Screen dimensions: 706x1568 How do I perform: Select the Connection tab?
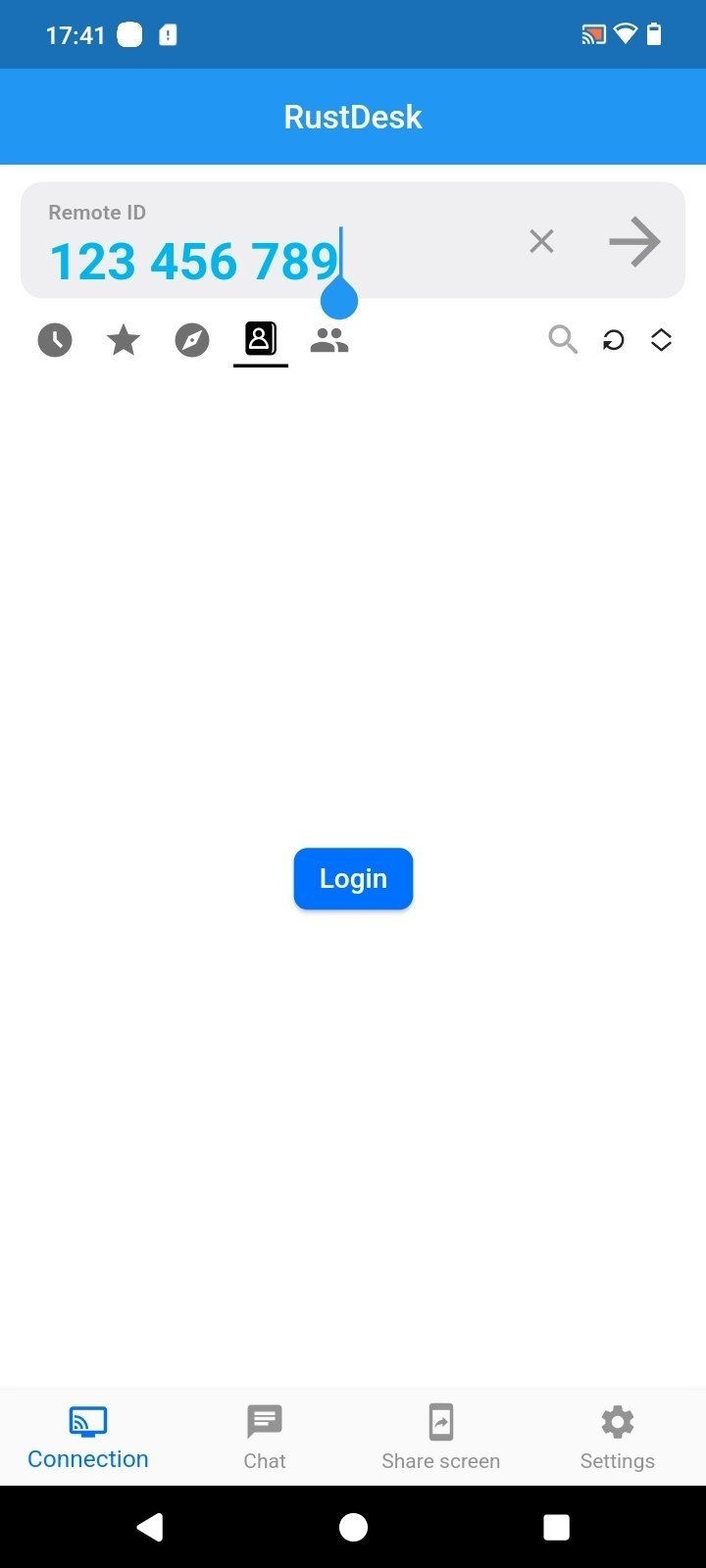88,1437
